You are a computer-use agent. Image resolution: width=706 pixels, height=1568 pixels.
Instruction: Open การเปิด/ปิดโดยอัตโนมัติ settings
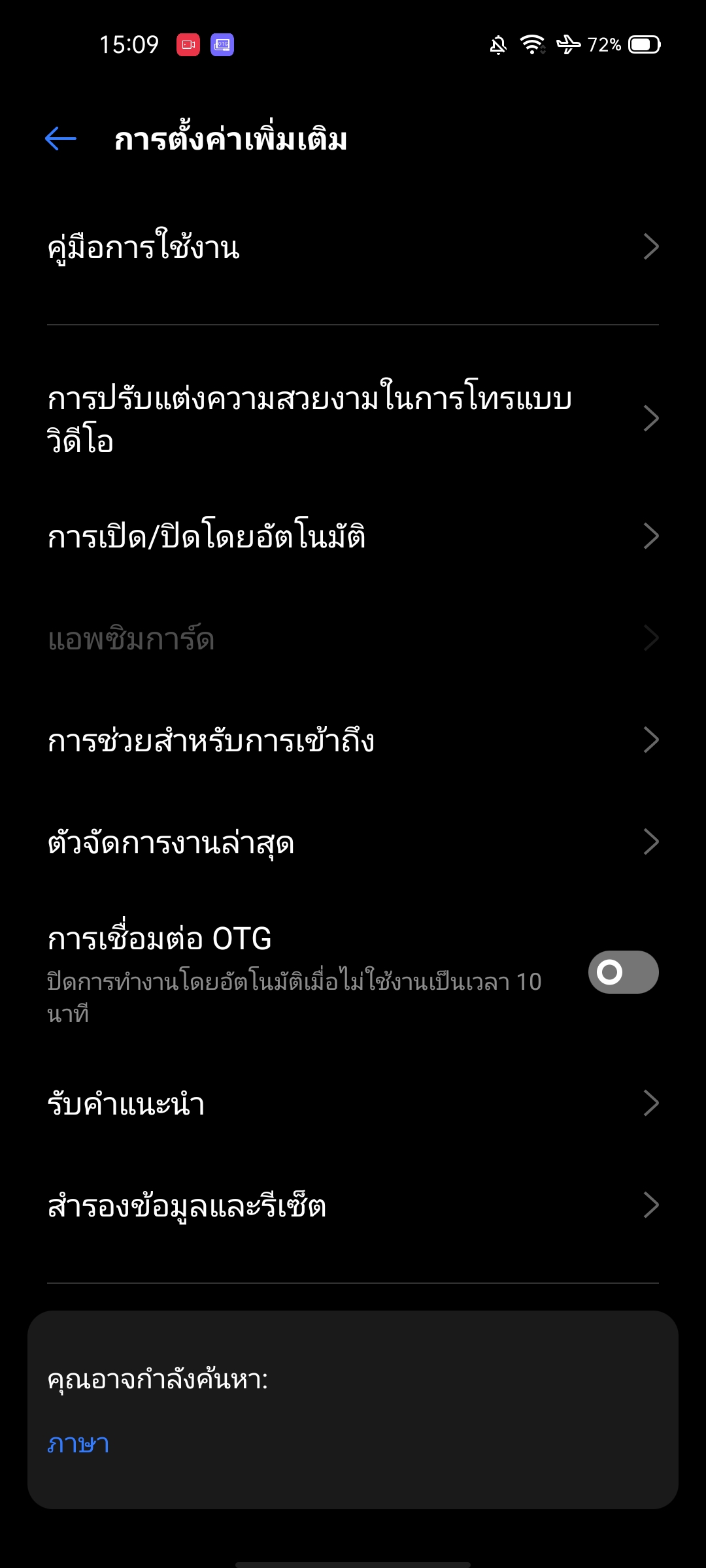tap(353, 536)
